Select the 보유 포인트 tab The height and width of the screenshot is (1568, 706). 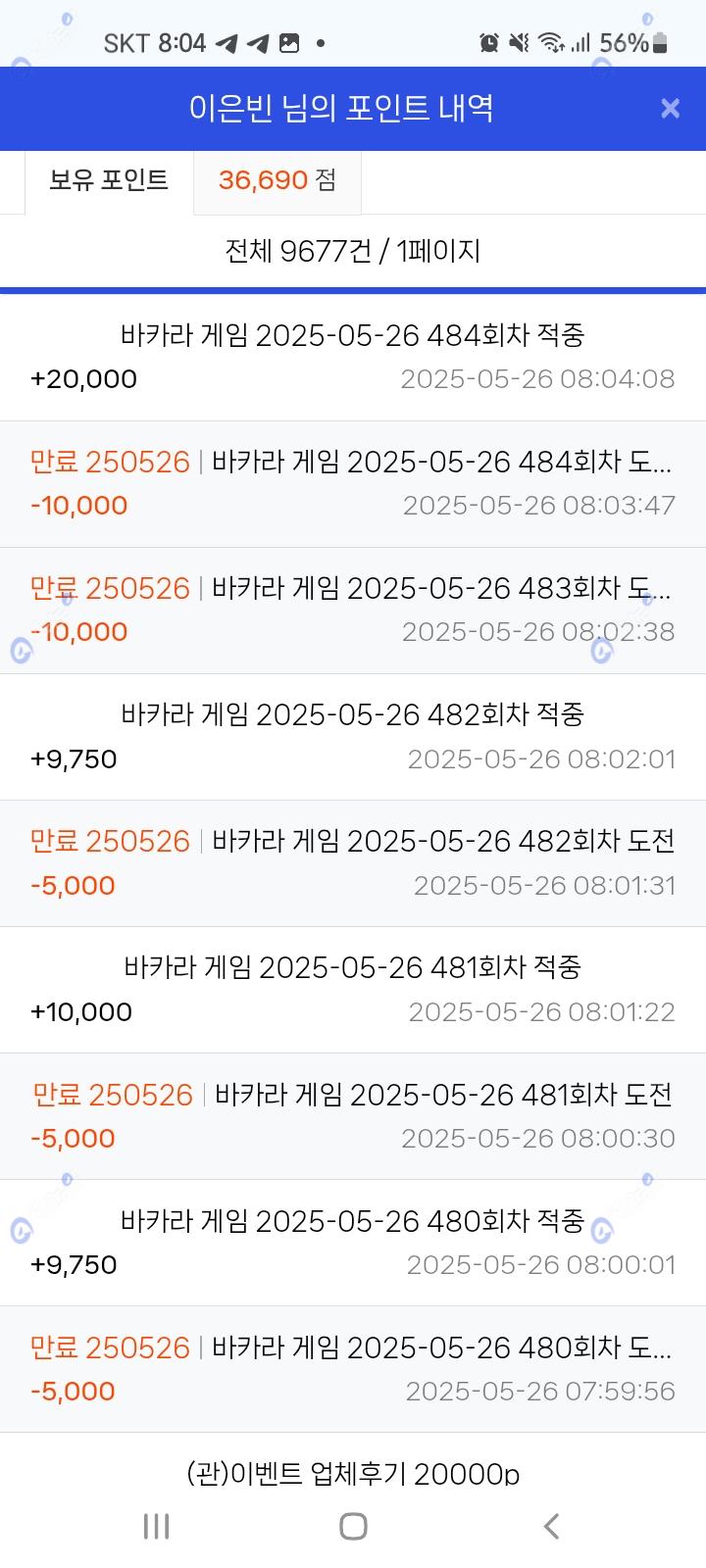coord(109,180)
